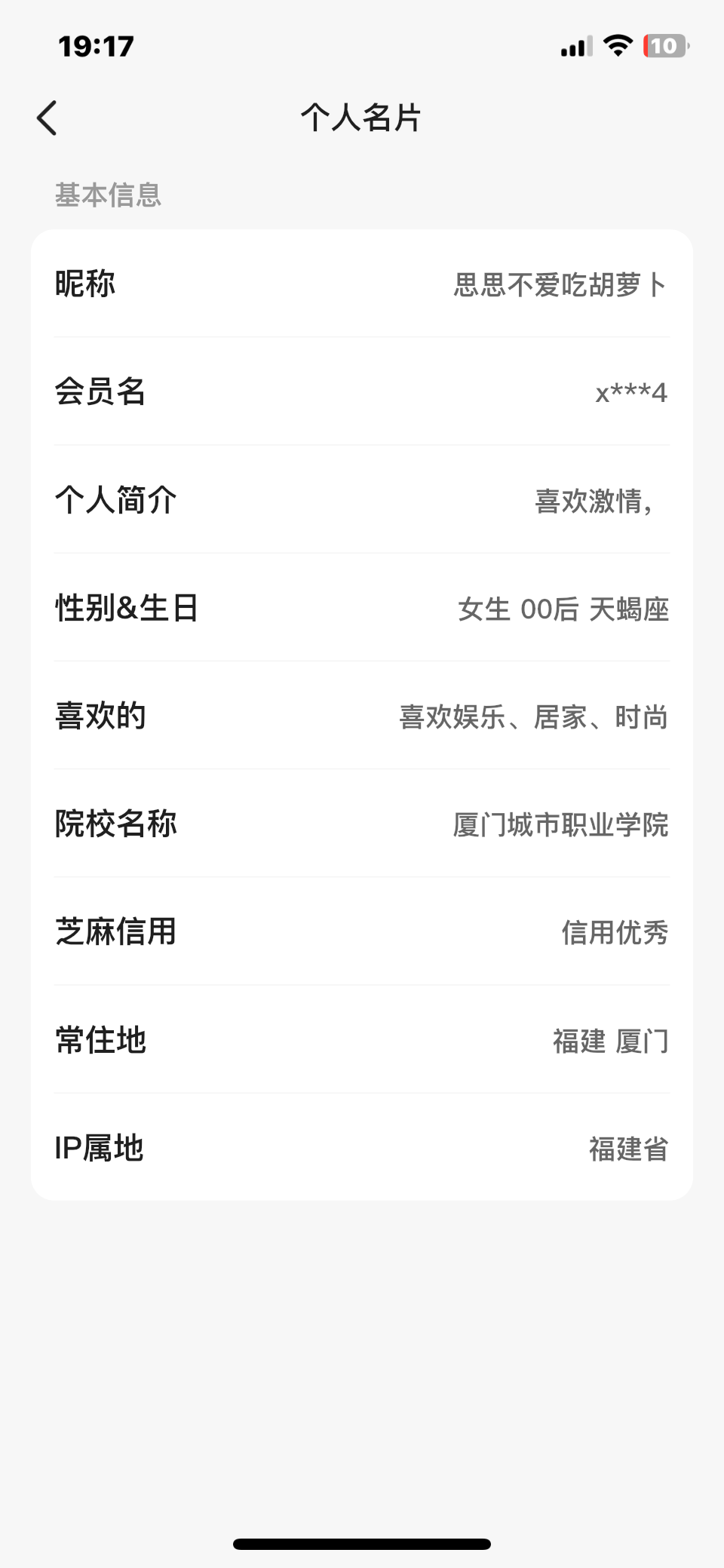
Task: Go back from 个人名片 page
Action: [47, 118]
